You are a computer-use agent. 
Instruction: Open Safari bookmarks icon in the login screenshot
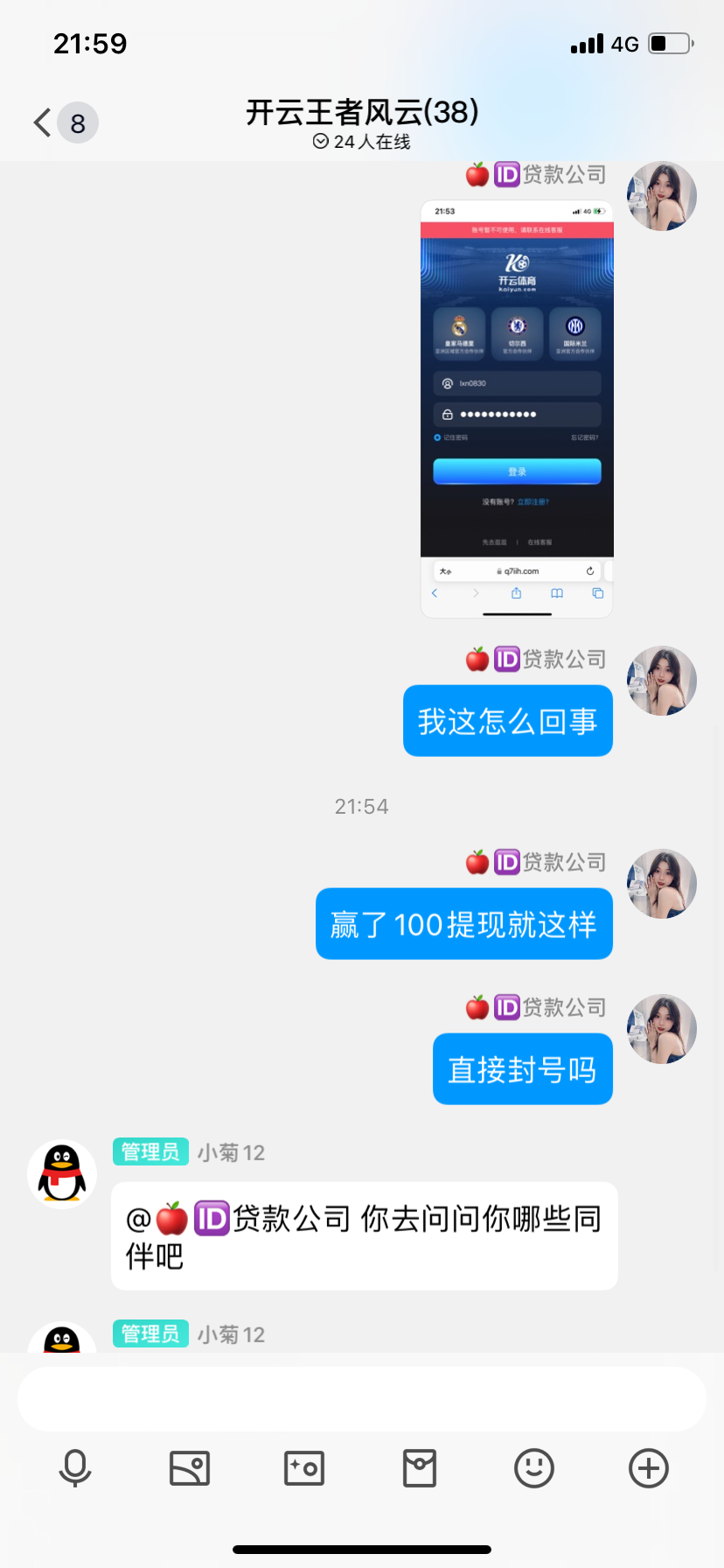pyautogui.click(x=557, y=593)
